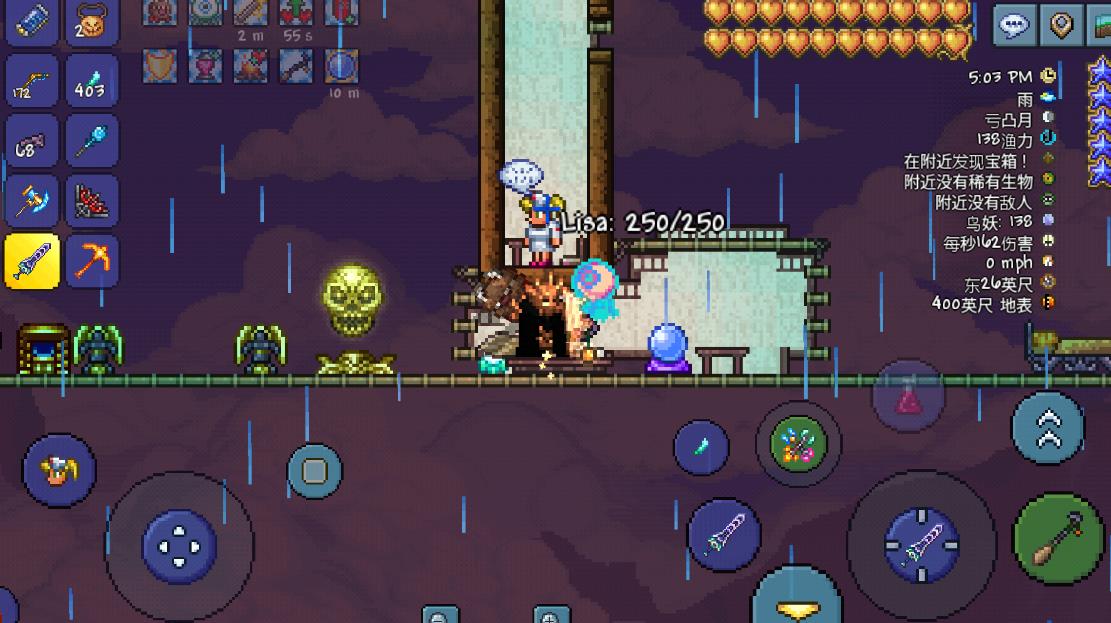Screen dimensions: 1111x623
Task: Tap the double-arrow jump button
Action: [x=1047, y=427]
